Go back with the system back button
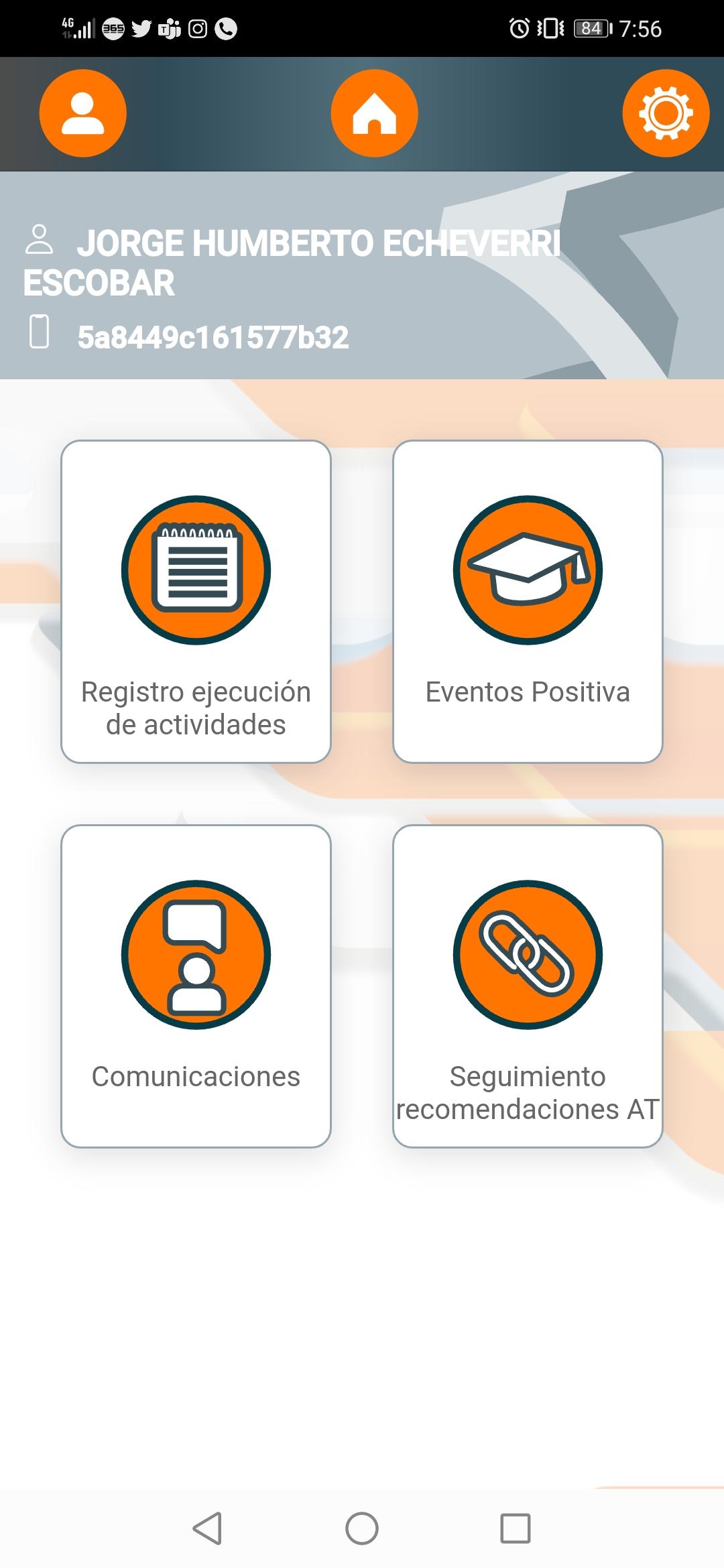Image resolution: width=724 pixels, height=1568 pixels. coord(208,1528)
